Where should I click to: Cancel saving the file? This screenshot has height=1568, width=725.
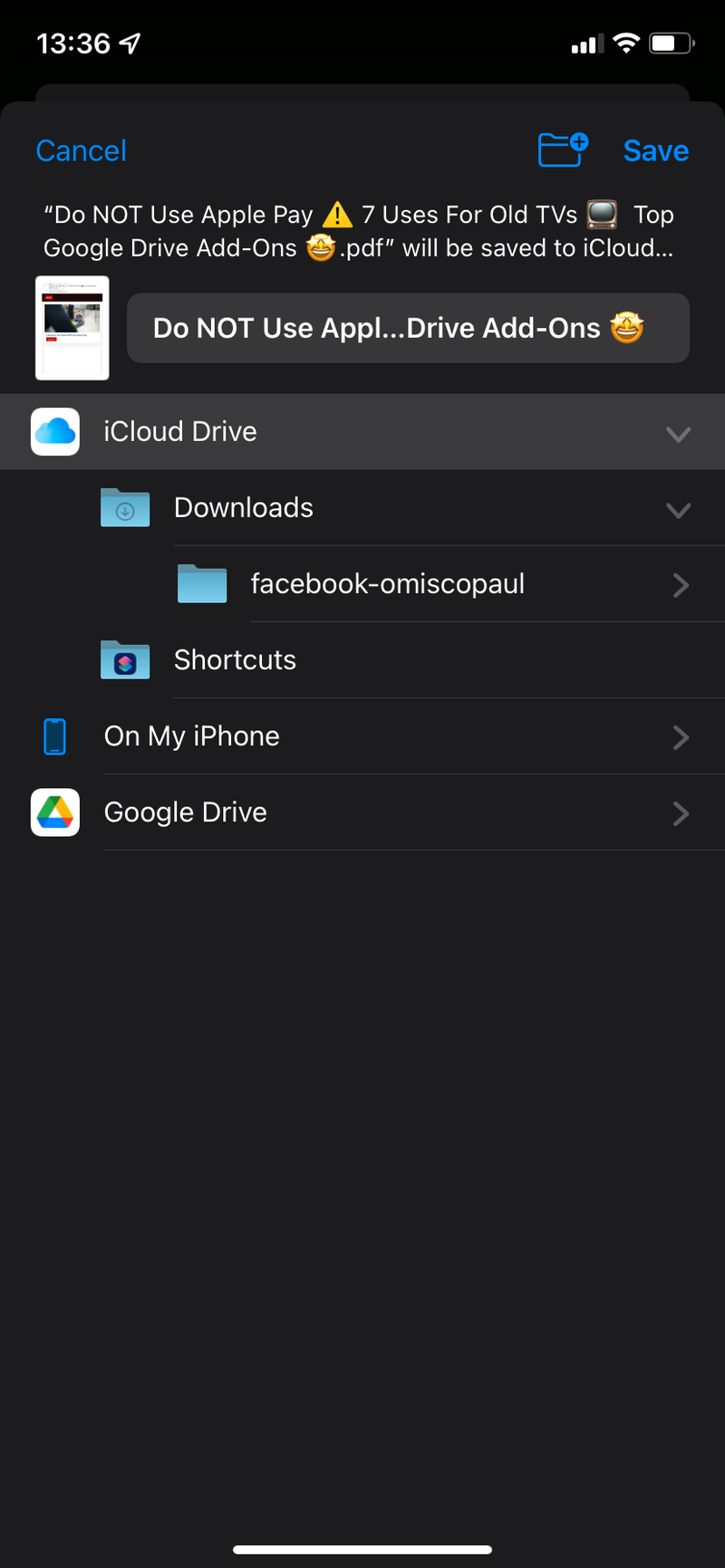81,150
